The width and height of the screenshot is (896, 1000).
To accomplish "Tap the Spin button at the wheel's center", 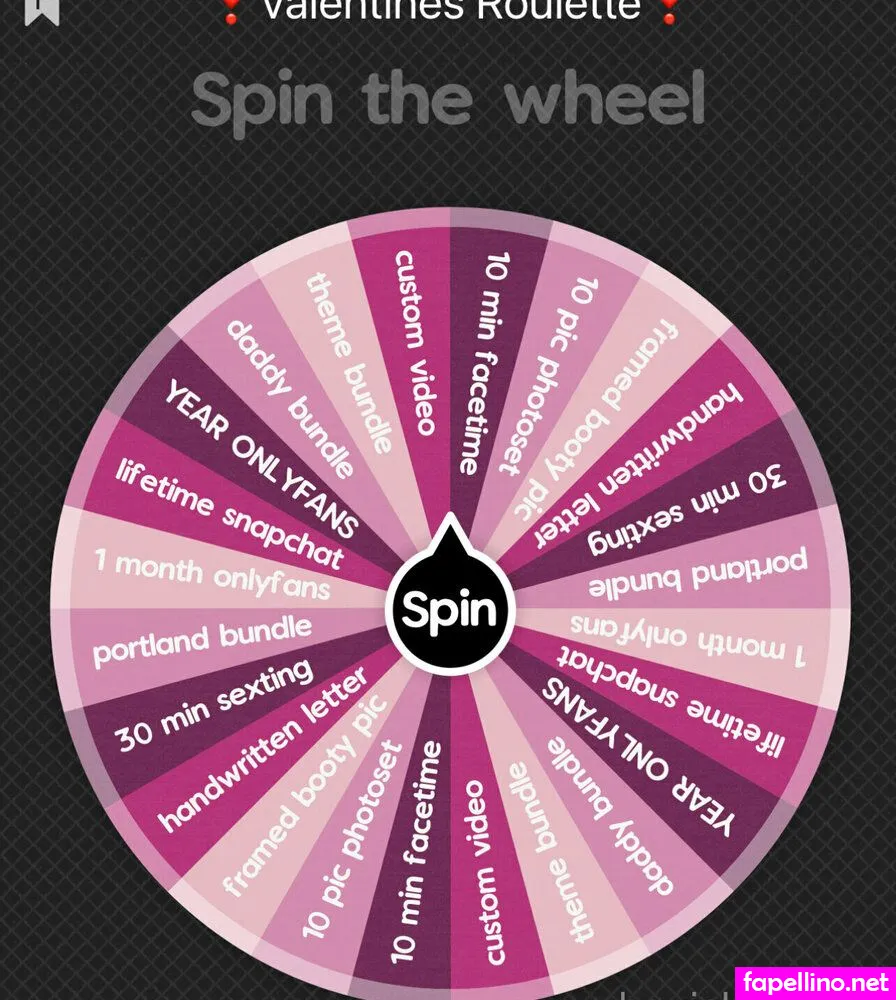I will click(x=449, y=609).
